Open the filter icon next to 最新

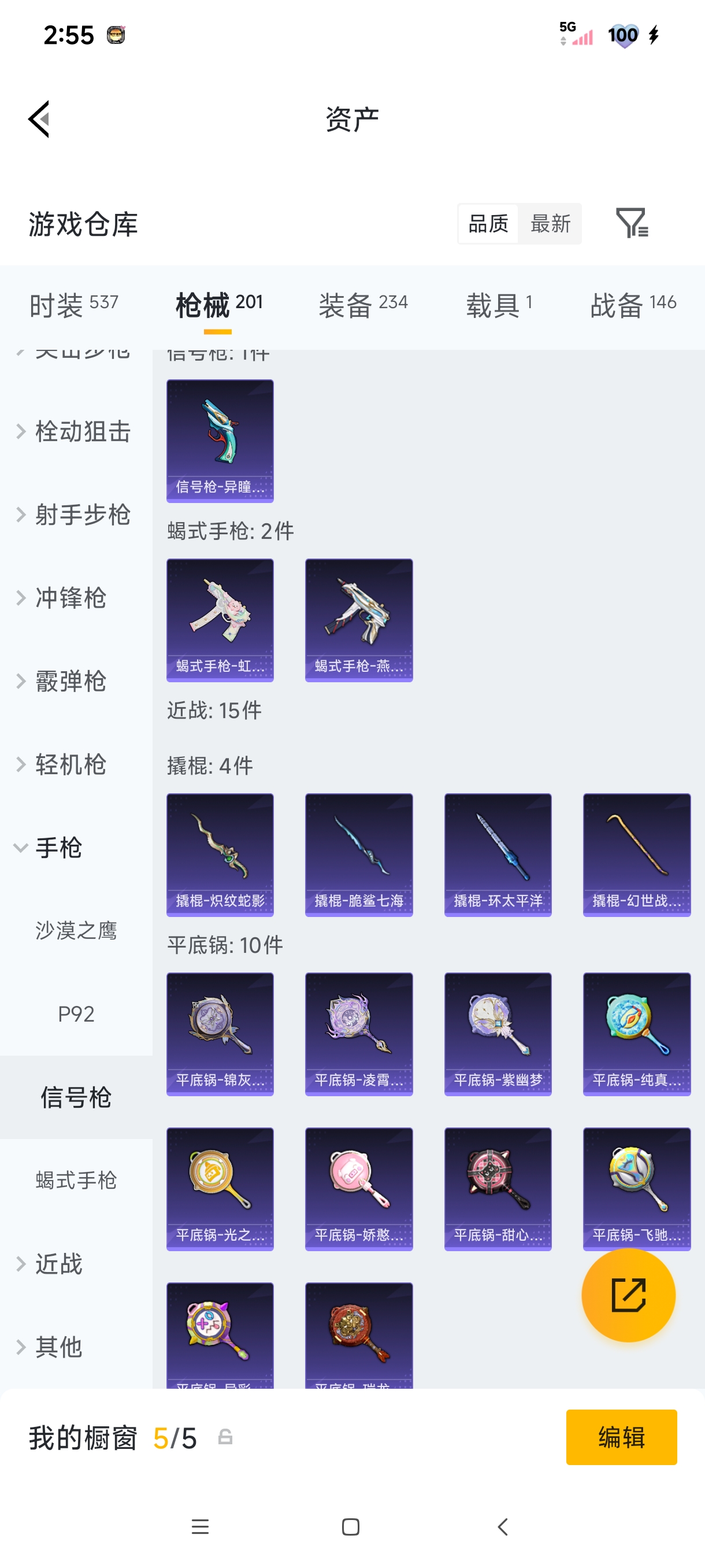tap(632, 223)
